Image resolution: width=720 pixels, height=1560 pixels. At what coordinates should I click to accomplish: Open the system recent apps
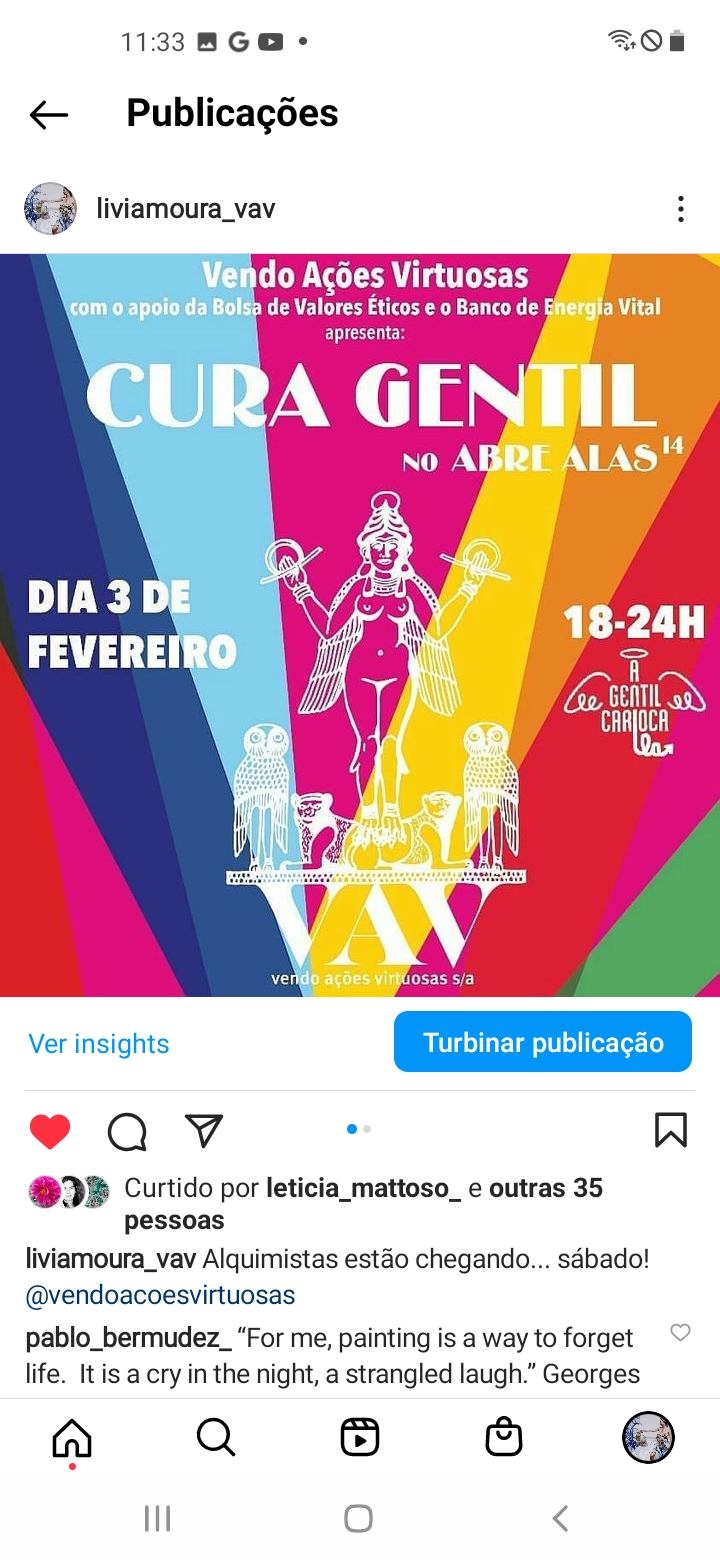pyautogui.click(x=157, y=1519)
